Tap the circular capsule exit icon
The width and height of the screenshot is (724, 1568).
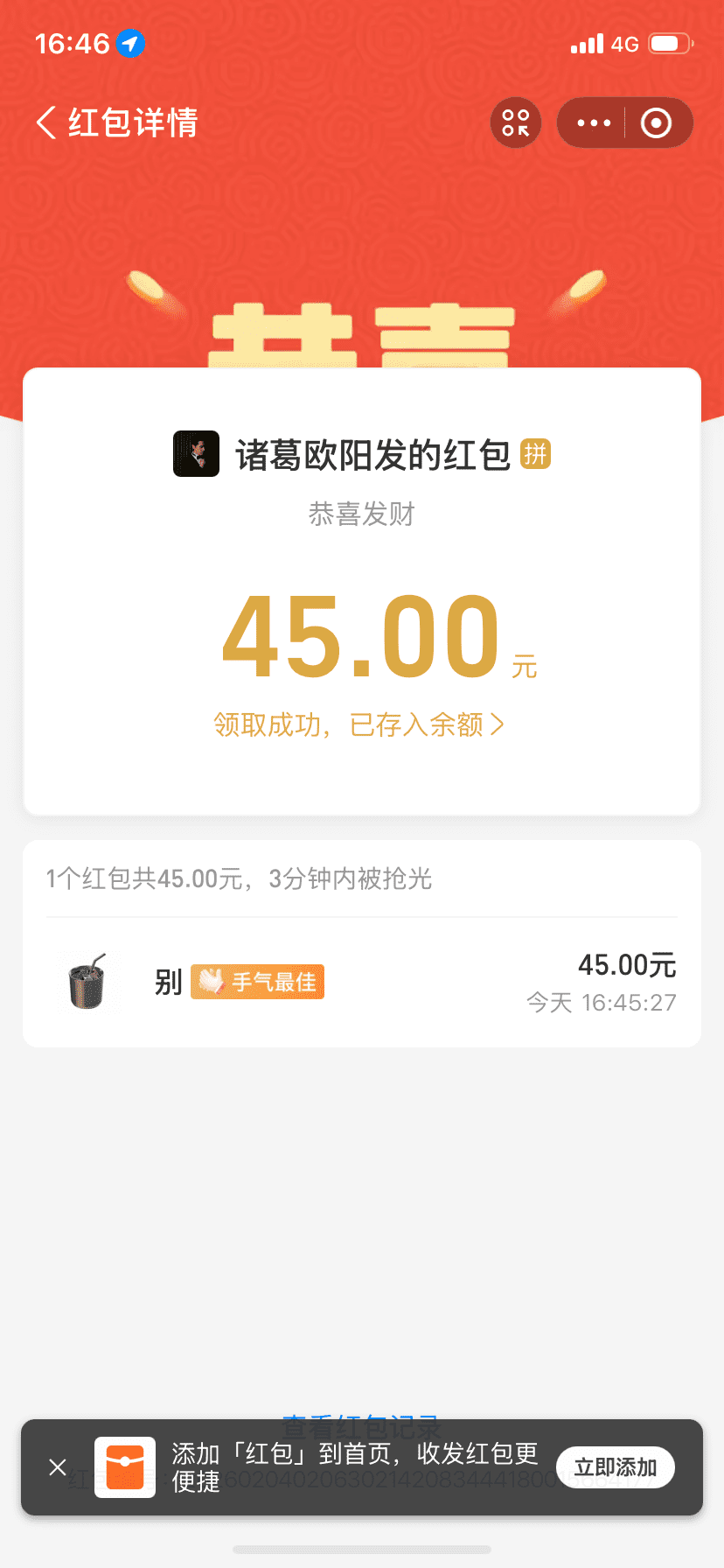point(657,122)
